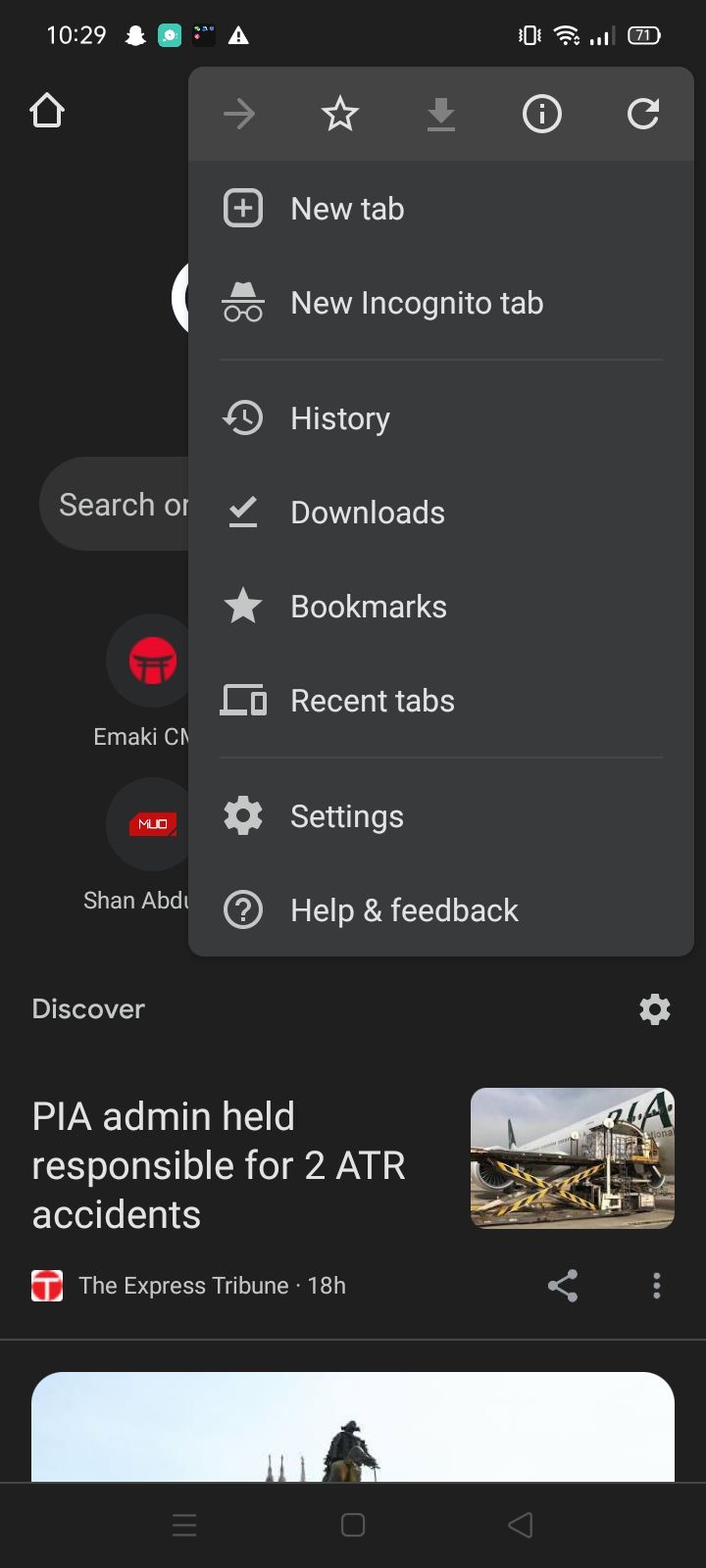This screenshot has width=706, height=1568.
Task: View Recent tabs from the menu
Action: (372, 700)
